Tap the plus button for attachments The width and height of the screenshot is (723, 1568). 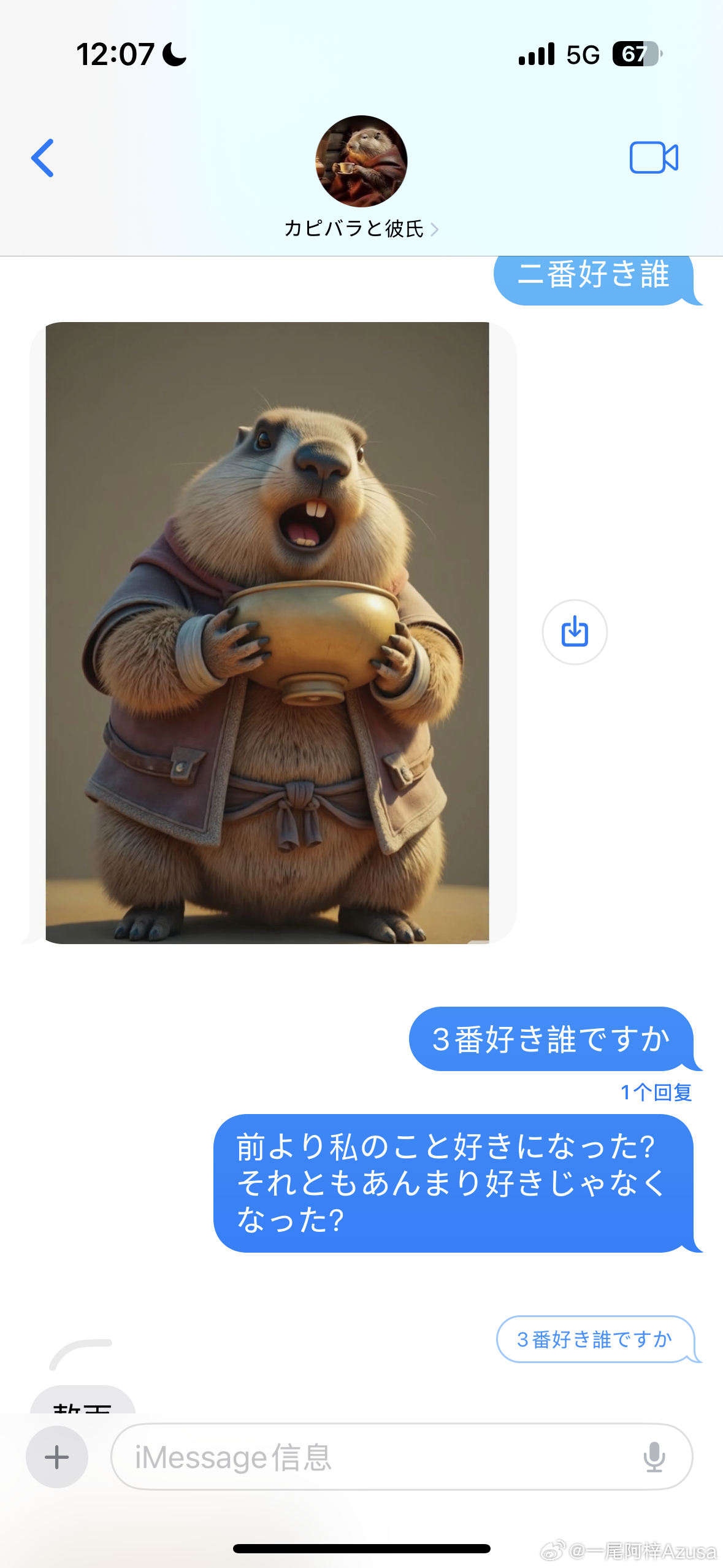click(57, 1457)
